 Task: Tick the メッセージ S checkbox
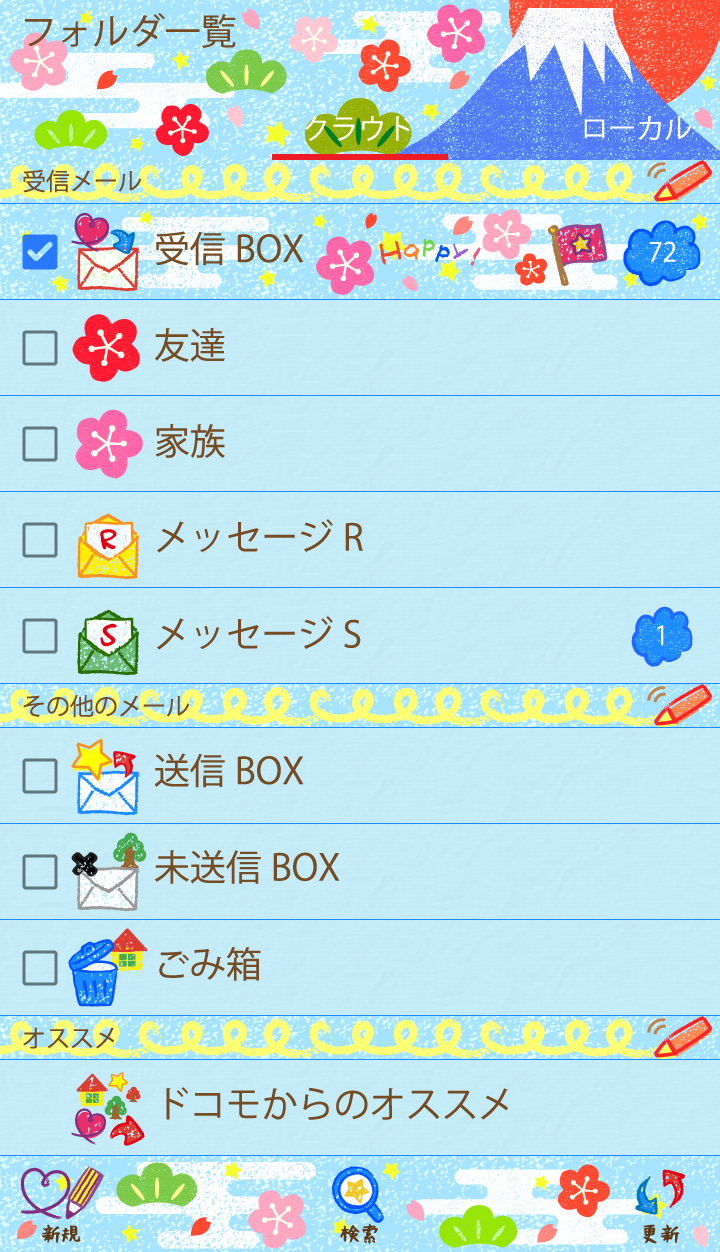(40, 636)
